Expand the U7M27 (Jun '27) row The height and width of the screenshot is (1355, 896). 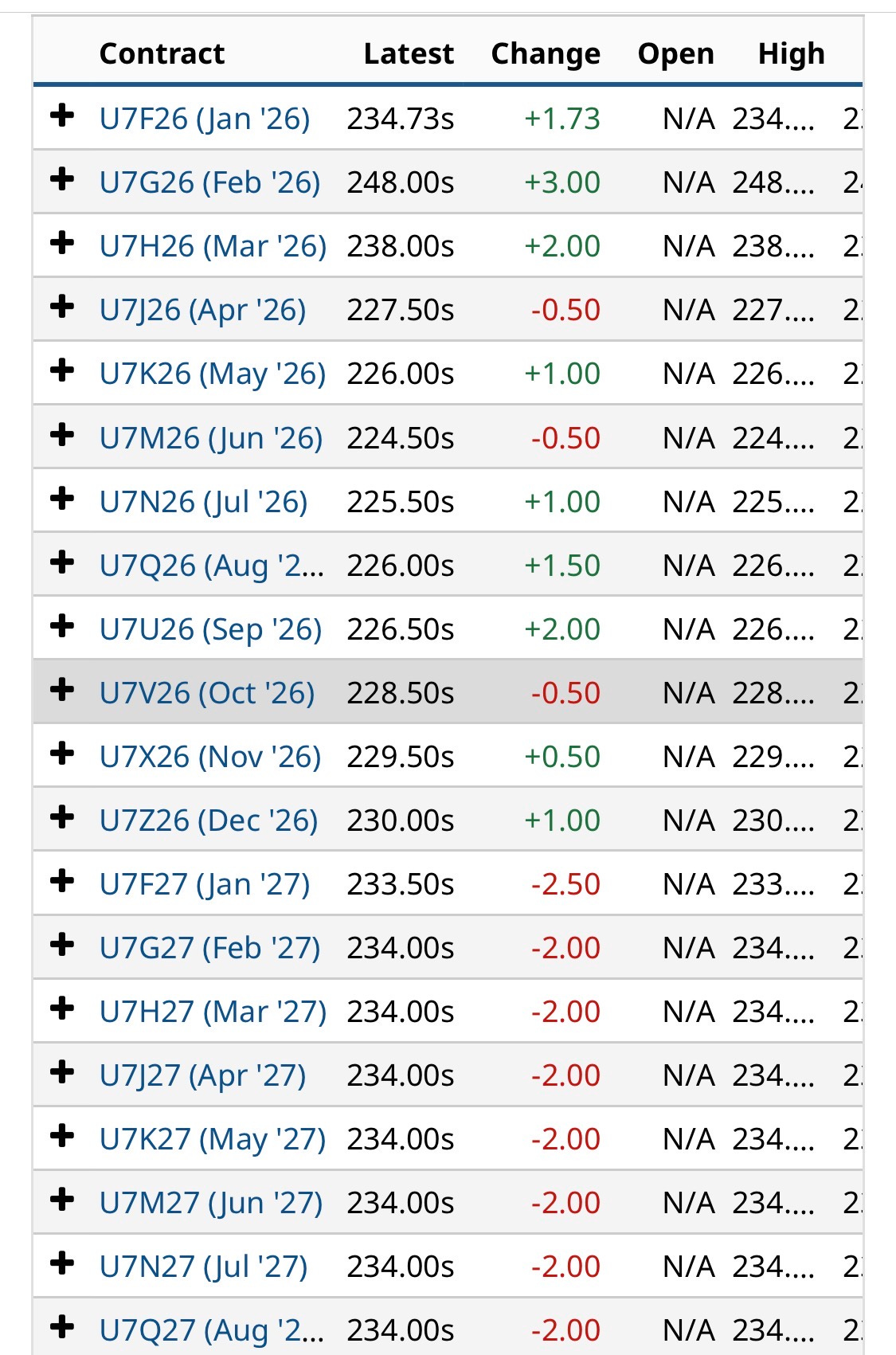[x=62, y=1200]
